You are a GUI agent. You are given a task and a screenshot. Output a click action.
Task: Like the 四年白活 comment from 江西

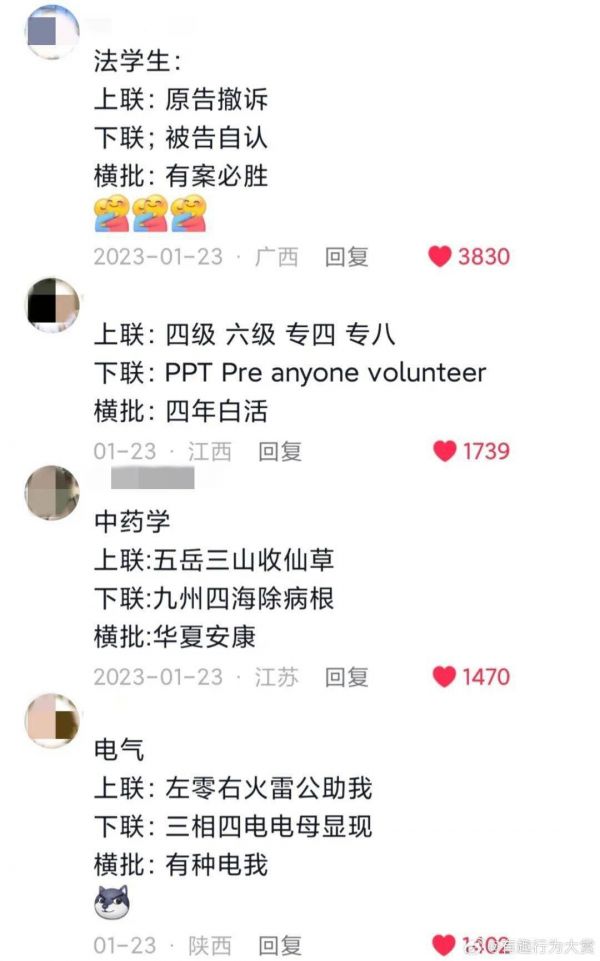[x=444, y=451]
